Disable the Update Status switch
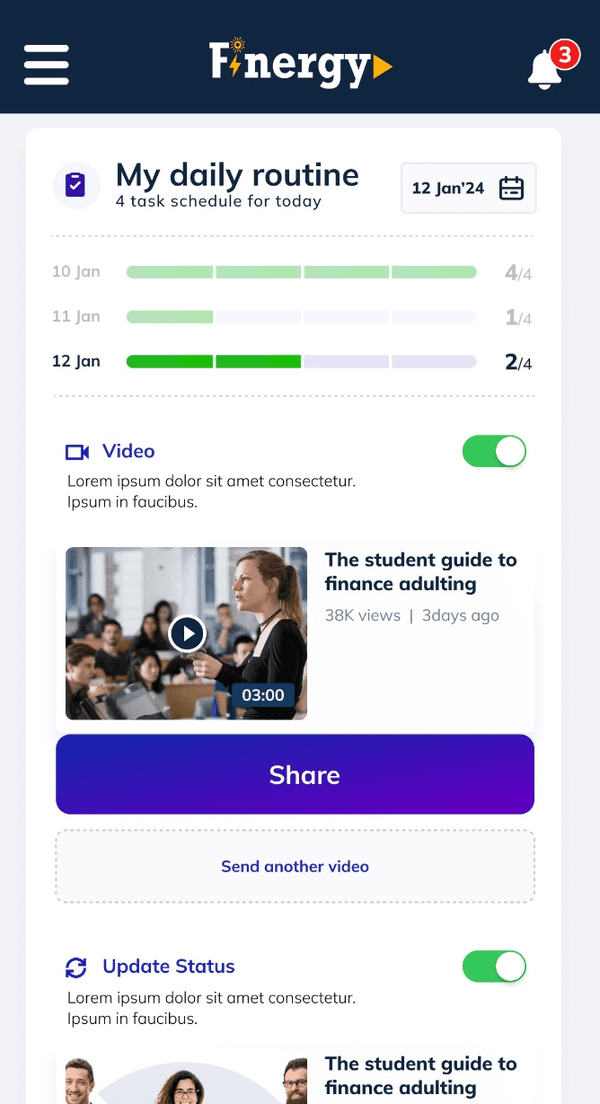 494,967
